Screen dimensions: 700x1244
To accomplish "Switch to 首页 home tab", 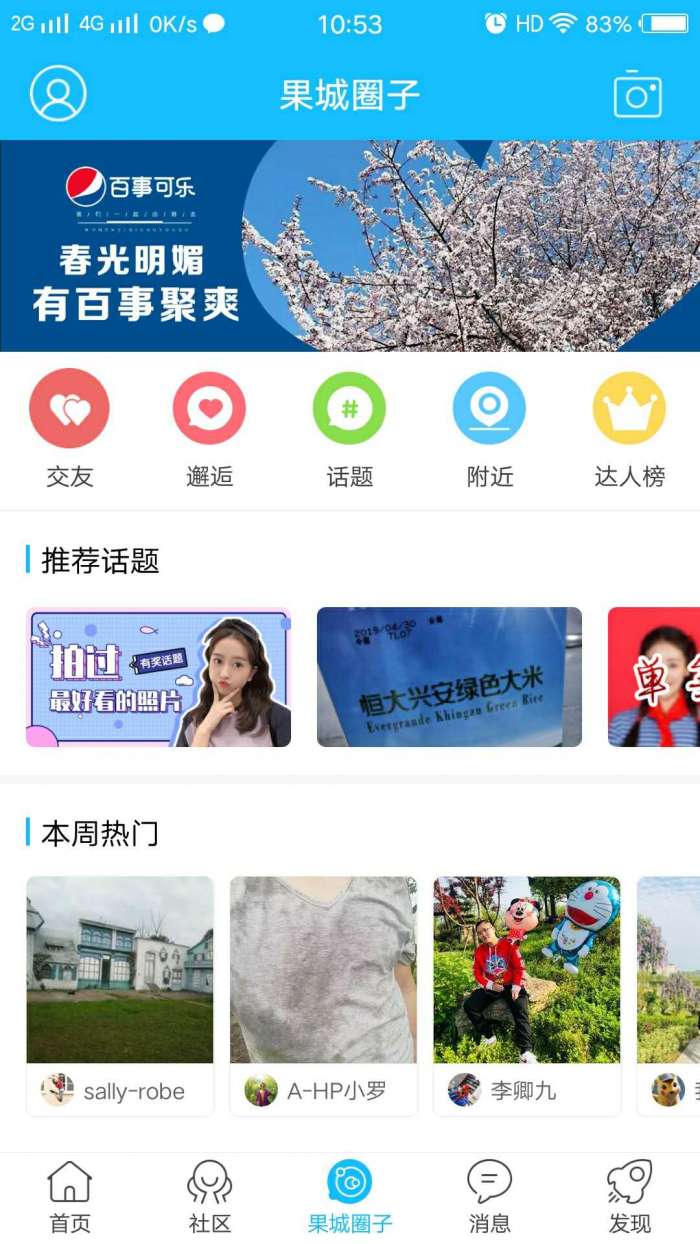I will pyautogui.click(x=70, y=1197).
